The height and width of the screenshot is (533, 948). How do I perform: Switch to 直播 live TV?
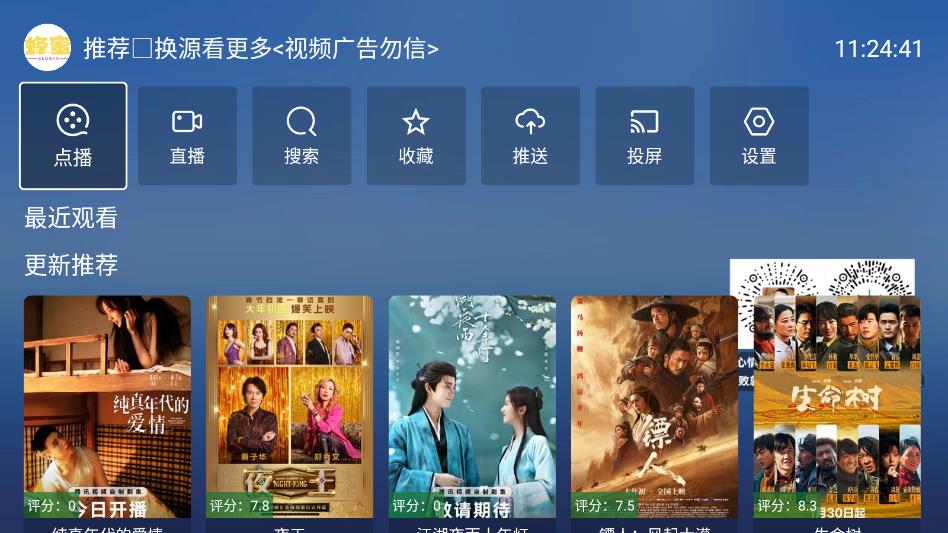187,136
